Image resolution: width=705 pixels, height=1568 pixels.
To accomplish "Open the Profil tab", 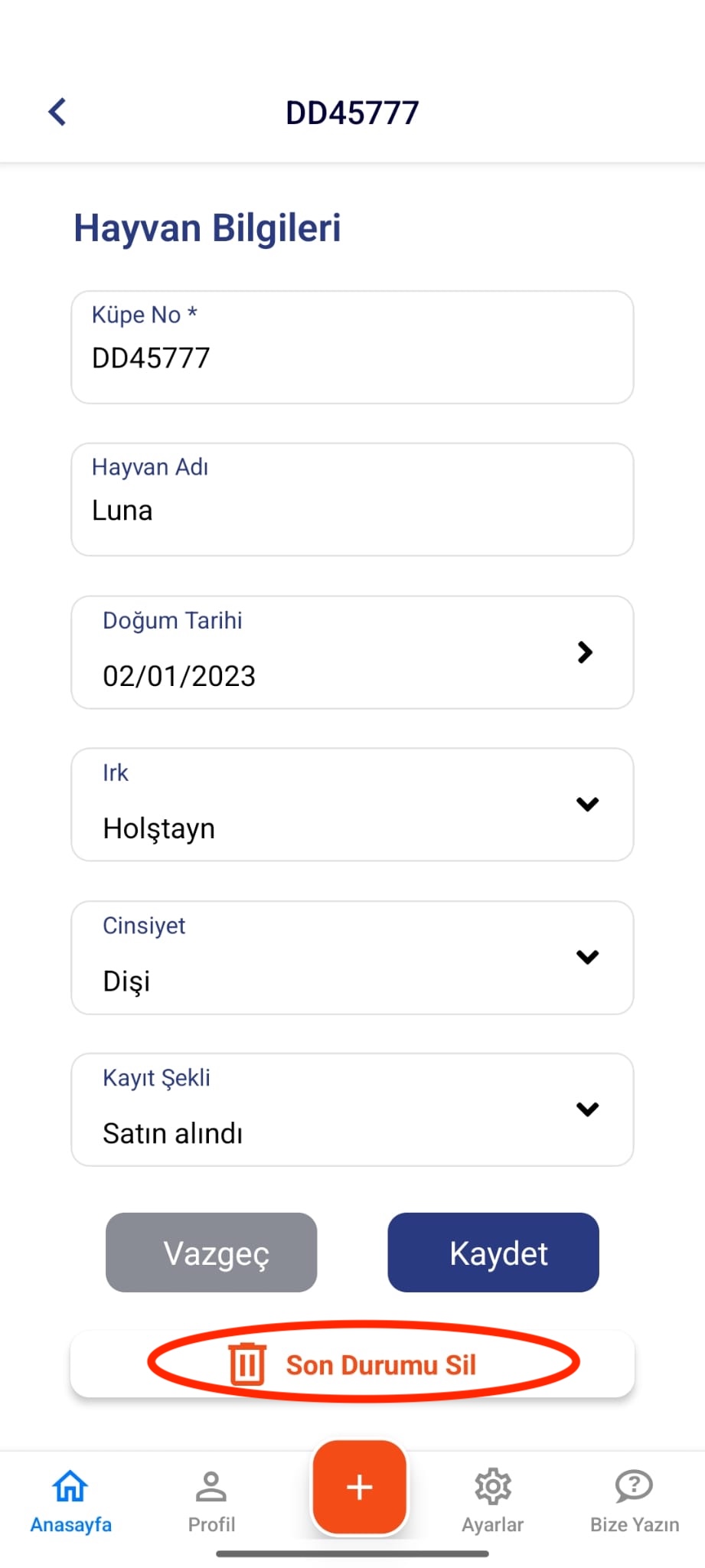I will (211, 1502).
